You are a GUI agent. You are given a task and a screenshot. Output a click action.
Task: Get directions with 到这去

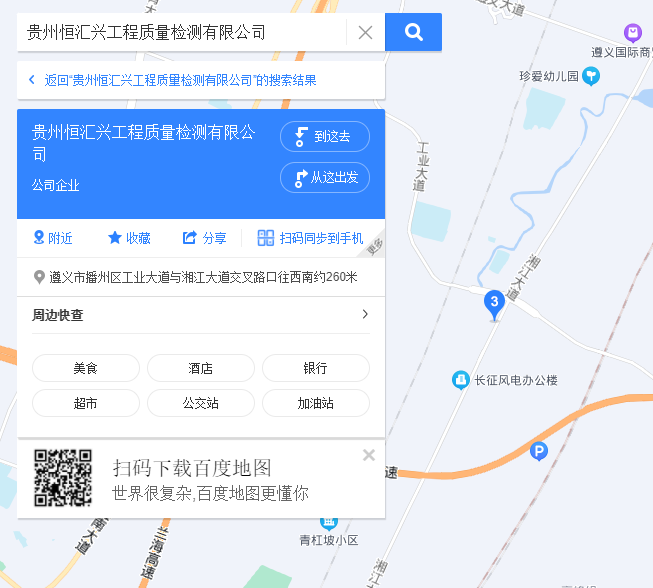pyautogui.click(x=325, y=136)
